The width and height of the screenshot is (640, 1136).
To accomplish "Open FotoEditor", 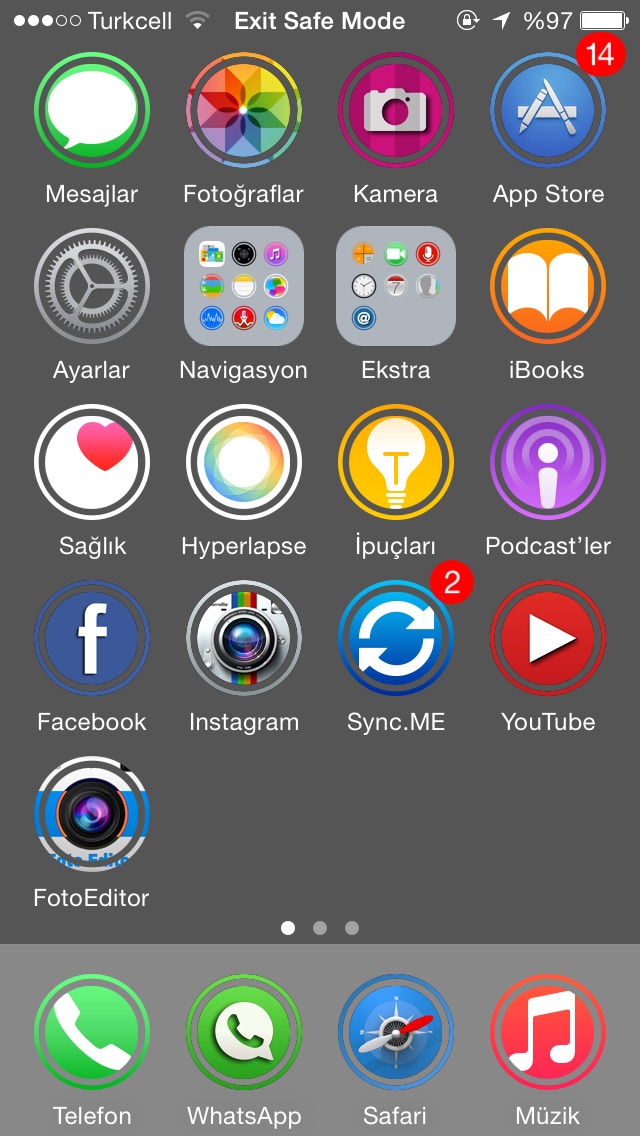I will click(91, 814).
